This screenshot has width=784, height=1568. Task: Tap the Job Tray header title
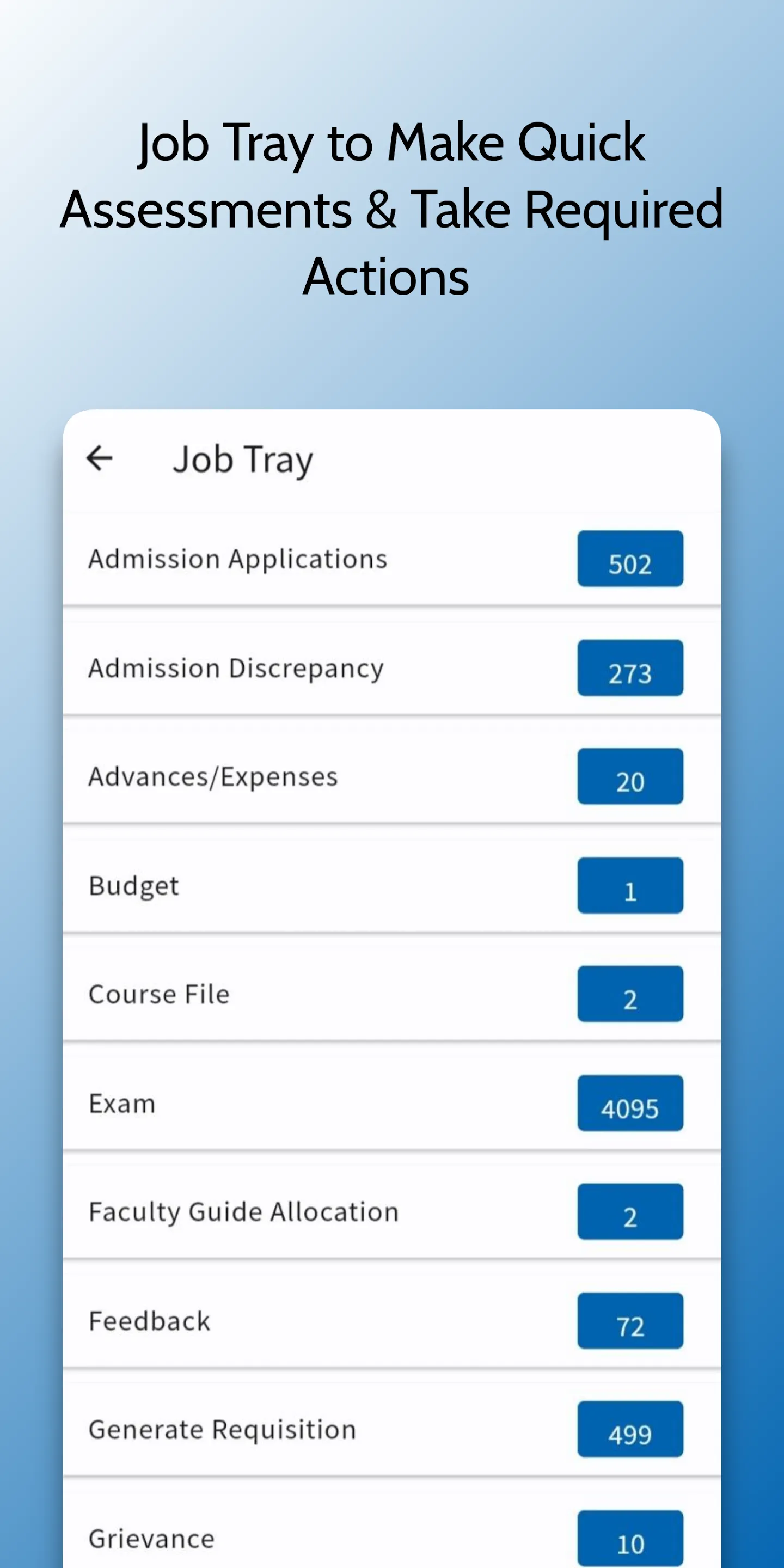point(242,460)
